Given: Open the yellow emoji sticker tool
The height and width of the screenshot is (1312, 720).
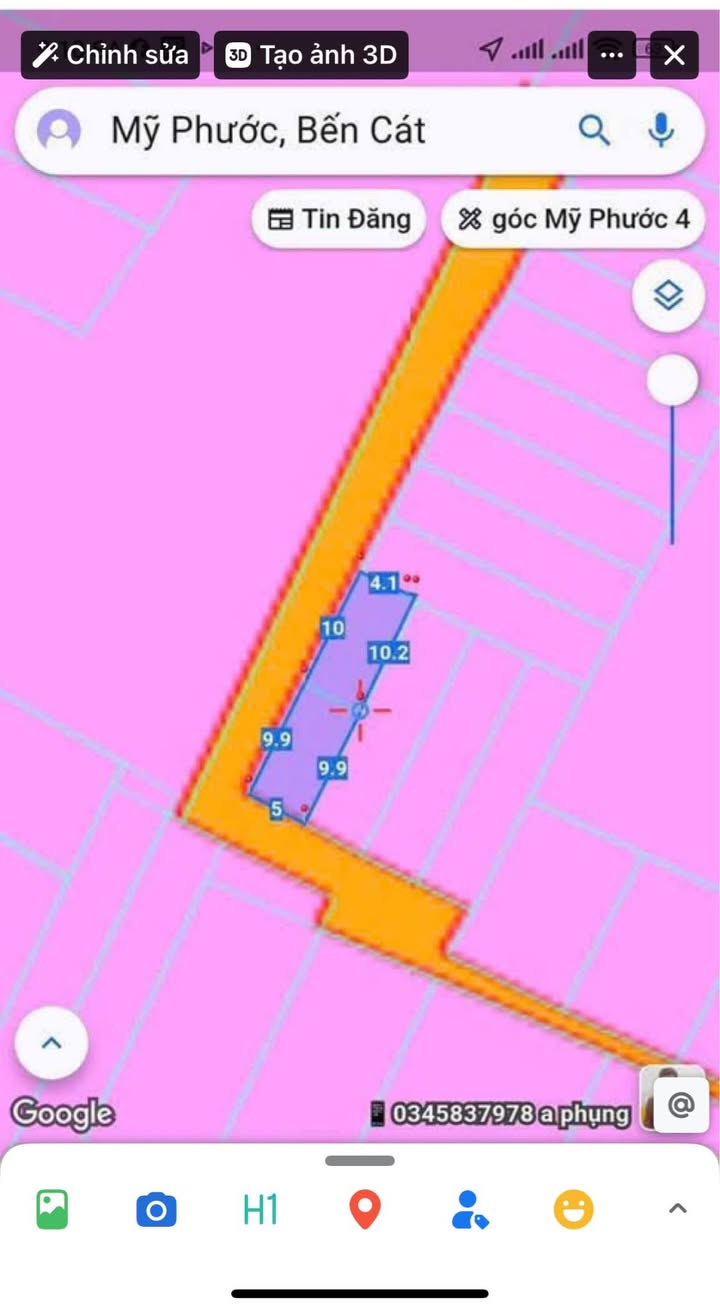Looking at the screenshot, I should click(x=573, y=1210).
